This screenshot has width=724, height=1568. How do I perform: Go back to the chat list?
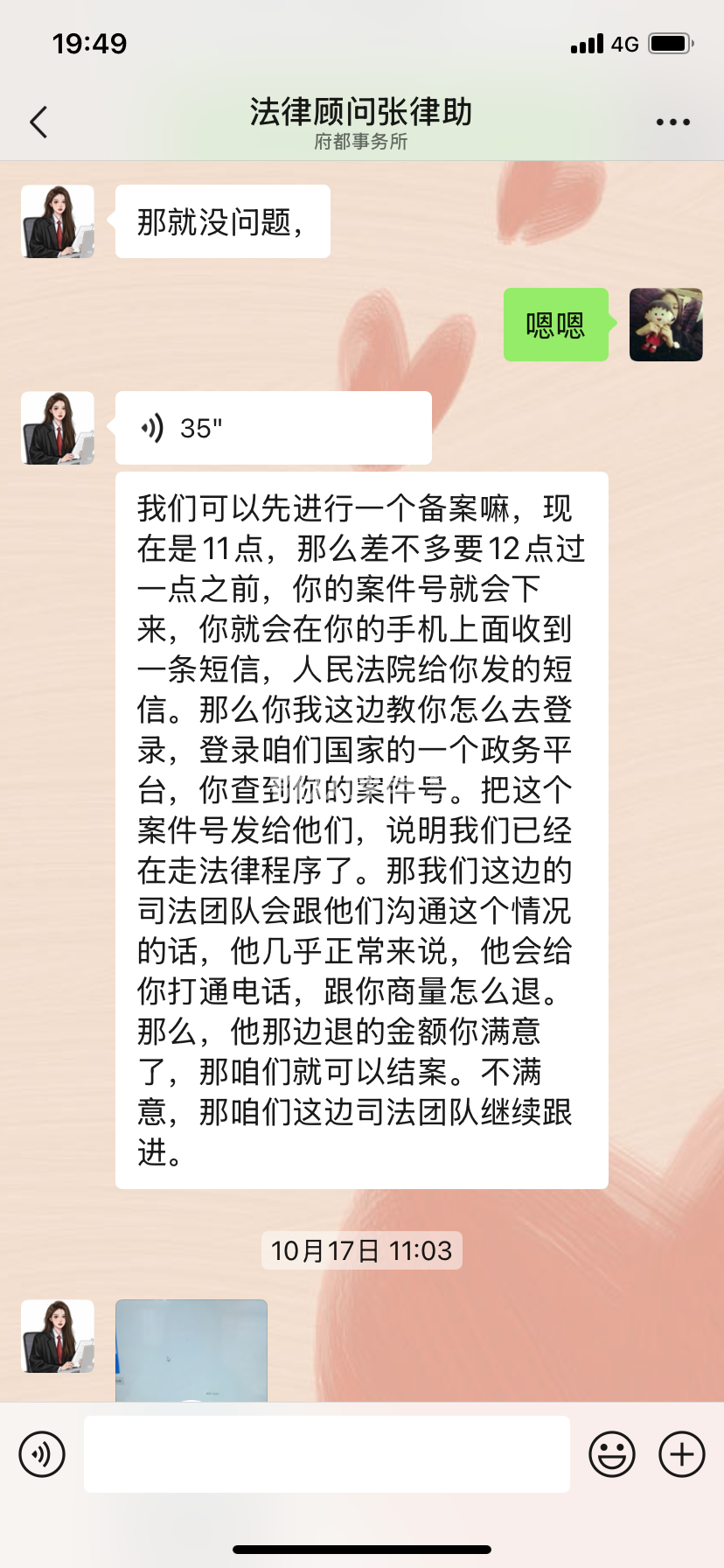[x=38, y=122]
